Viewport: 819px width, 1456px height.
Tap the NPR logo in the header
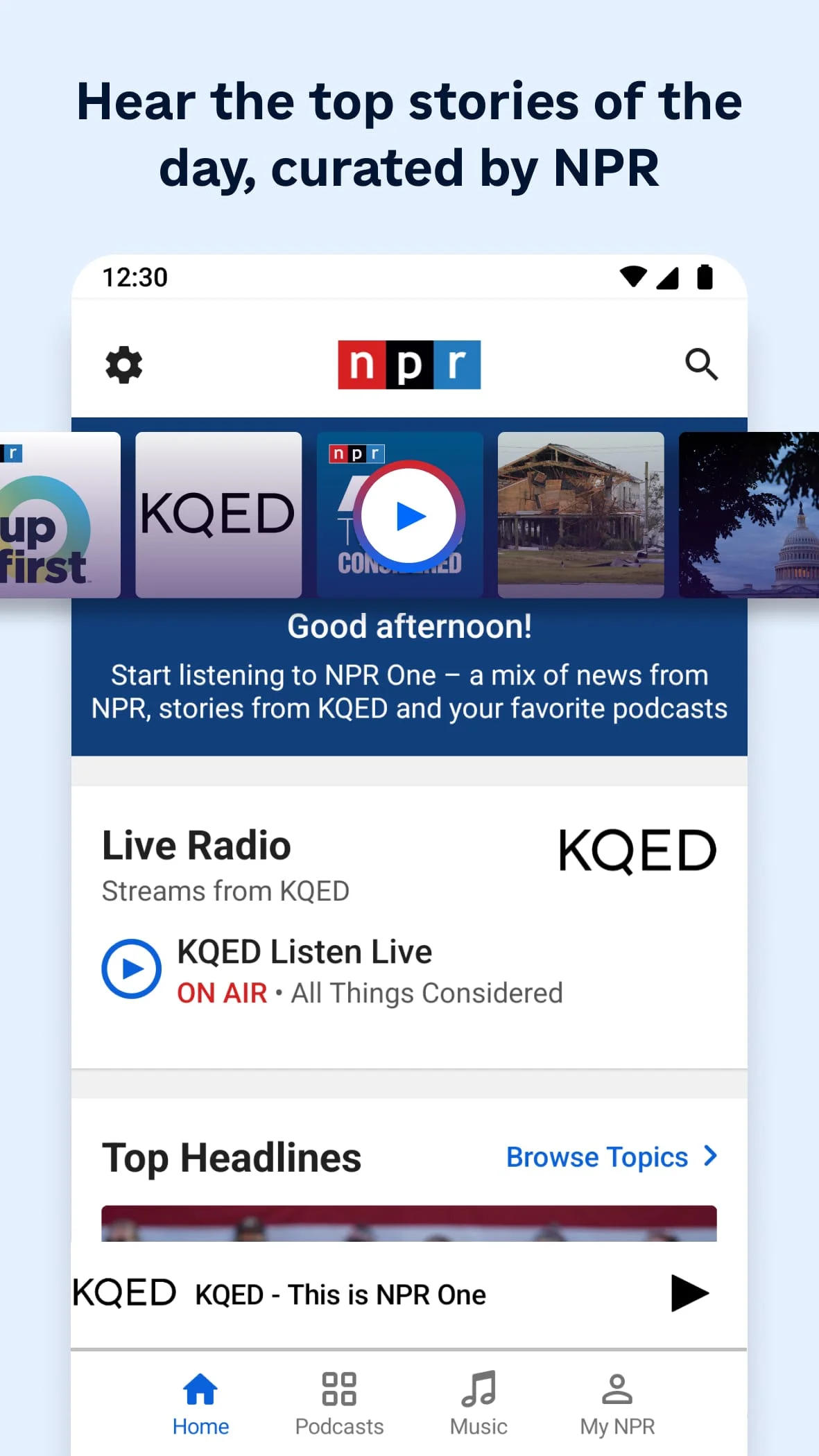408,364
